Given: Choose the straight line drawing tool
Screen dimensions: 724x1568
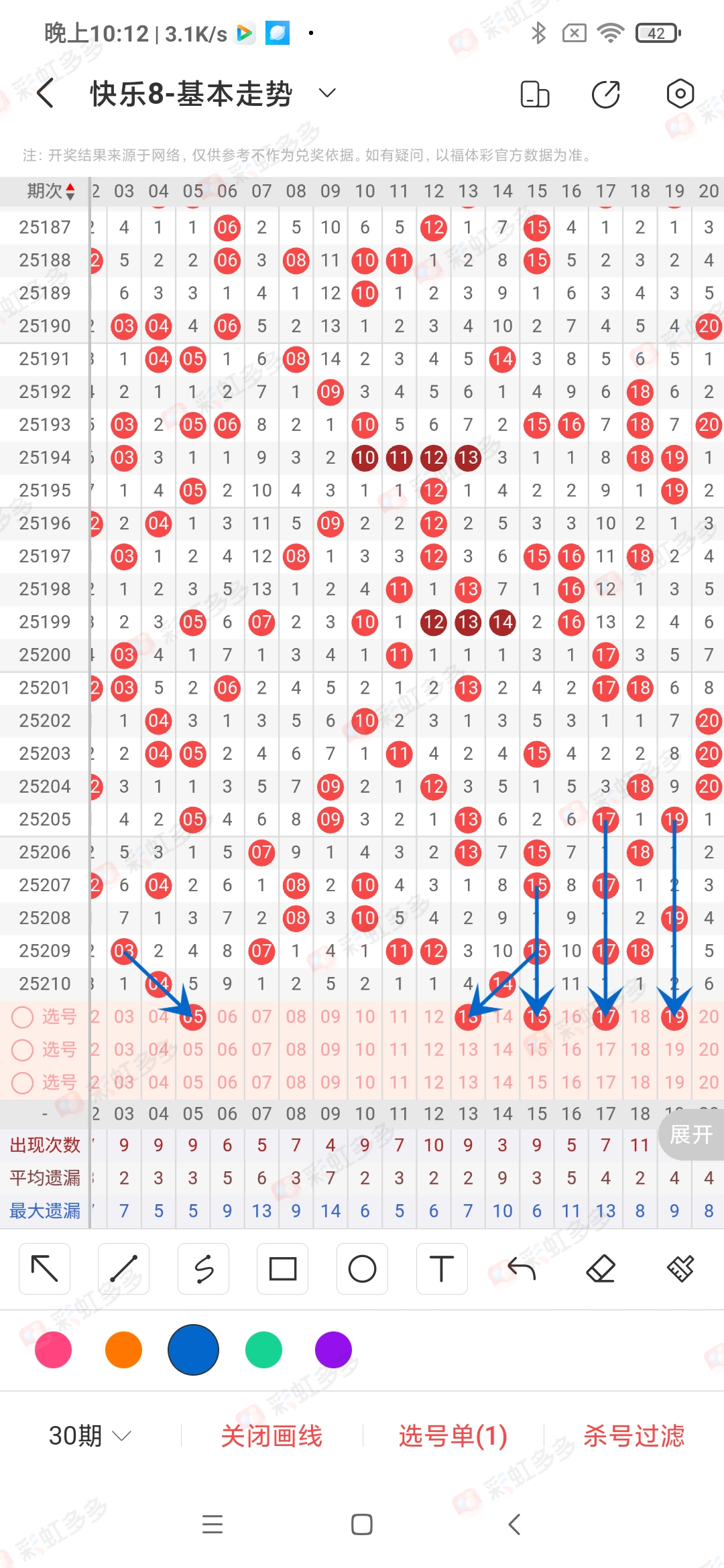Looking at the screenshot, I should (124, 1268).
